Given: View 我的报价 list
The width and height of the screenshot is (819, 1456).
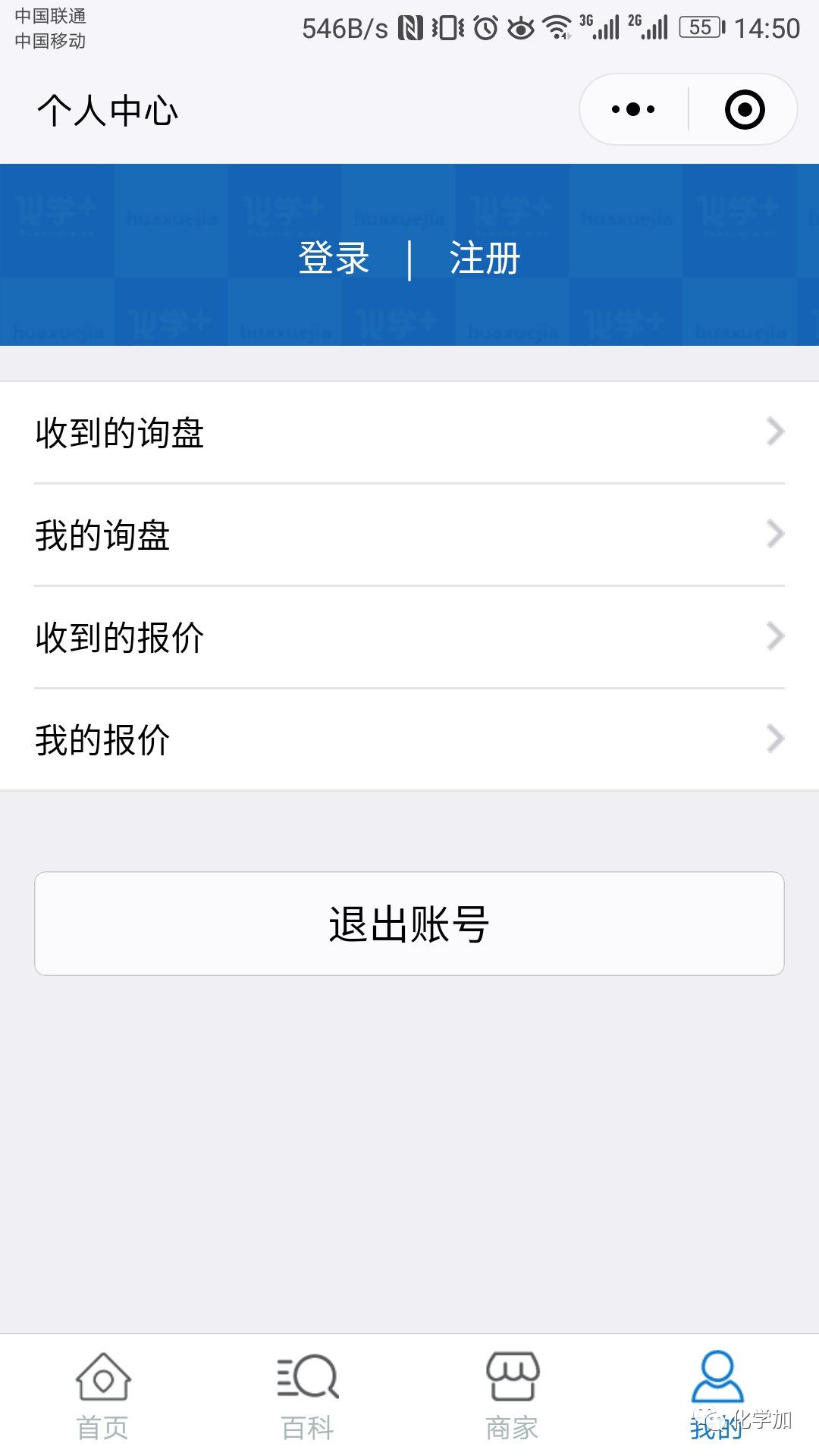Looking at the screenshot, I should pos(409,739).
